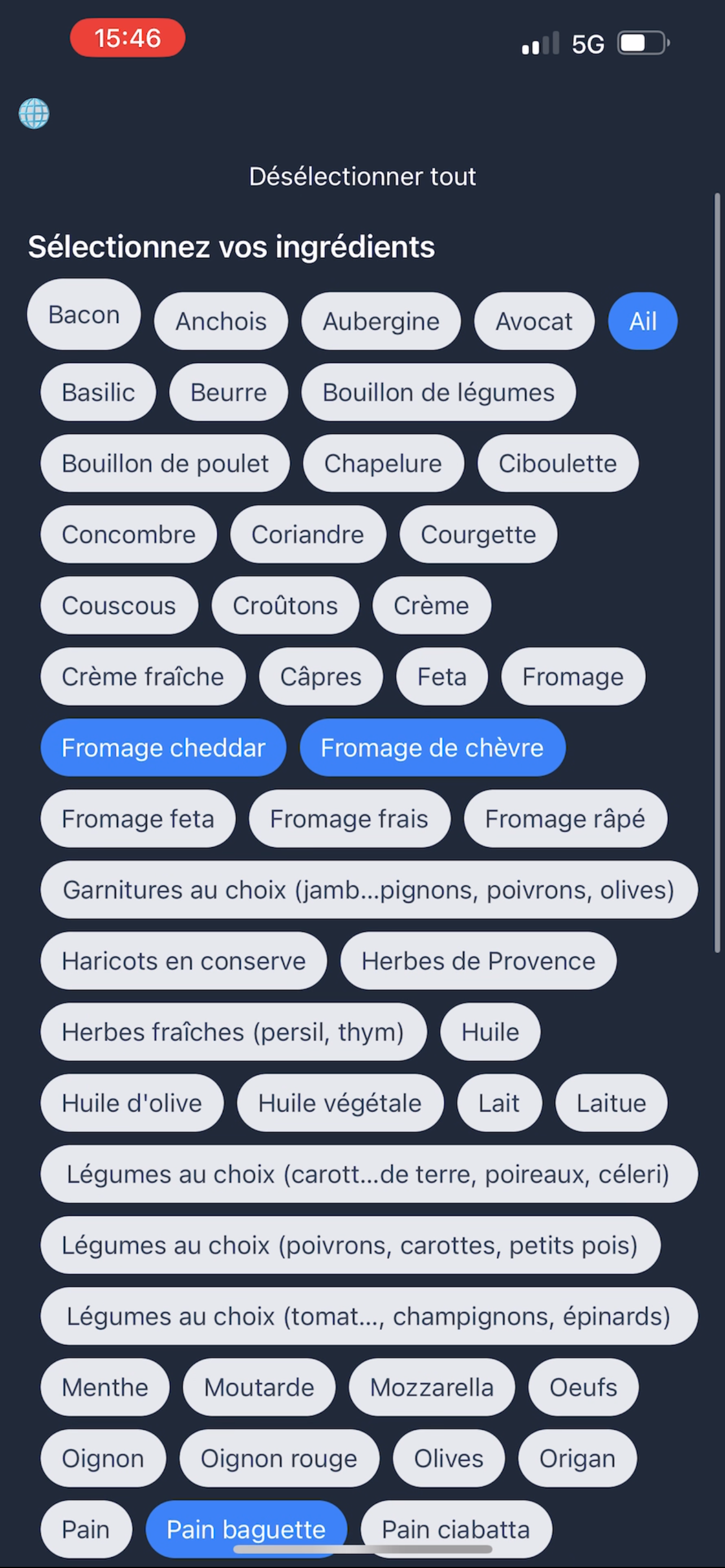Image resolution: width=725 pixels, height=1568 pixels.
Task: Add Oeufs to selected ingredients
Action: 583,1387
